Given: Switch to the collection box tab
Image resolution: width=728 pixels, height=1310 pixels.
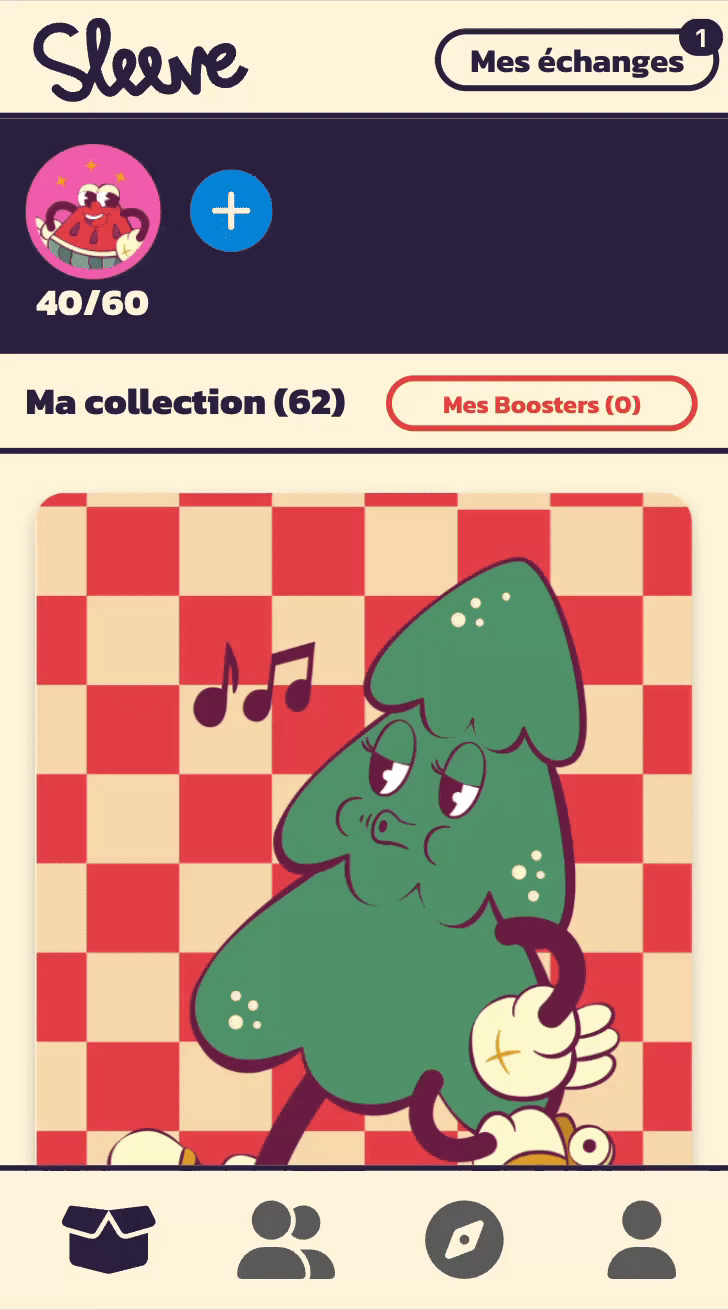Looking at the screenshot, I should point(109,1240).
